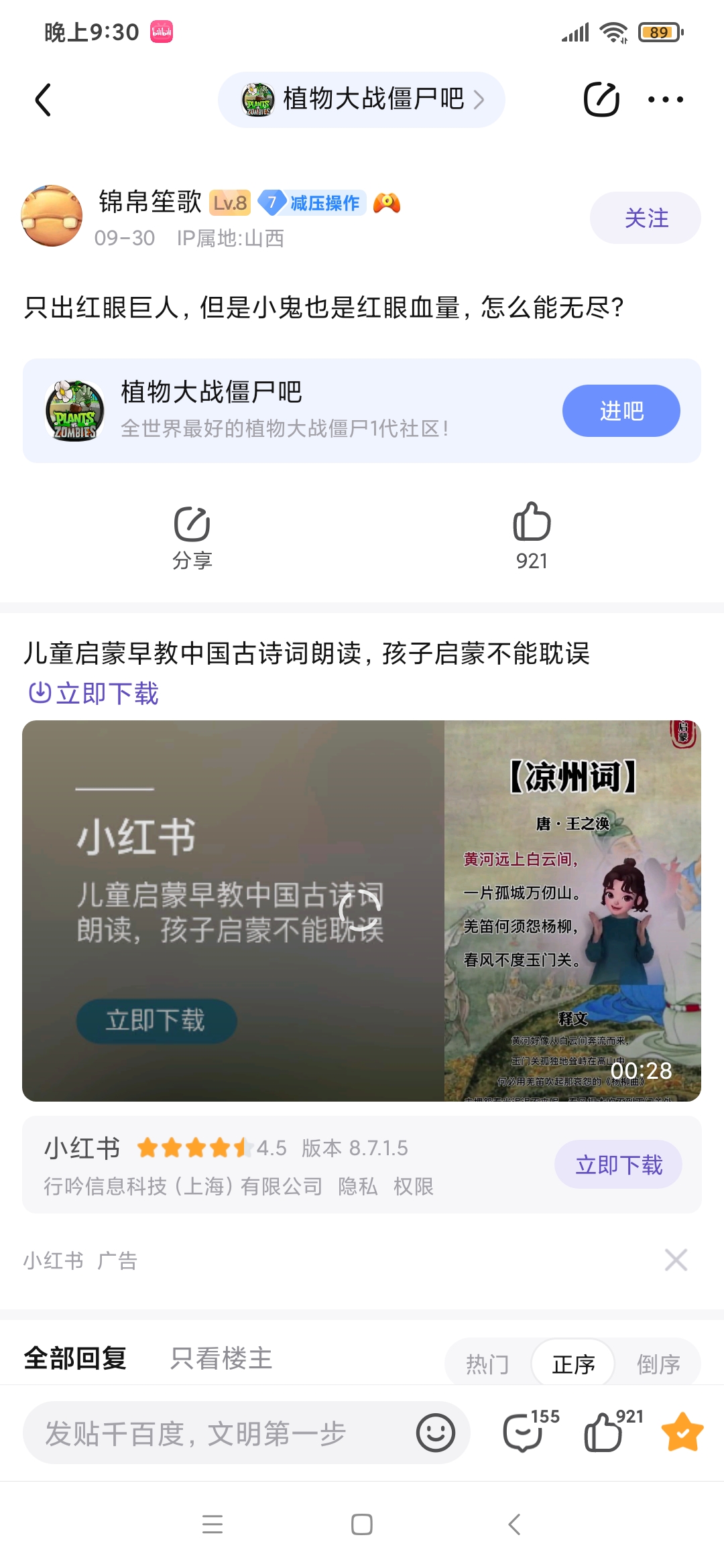Enter the forum via the 进吧 button
Viewport: 724px width, 1568px height.
pos(621,411)
